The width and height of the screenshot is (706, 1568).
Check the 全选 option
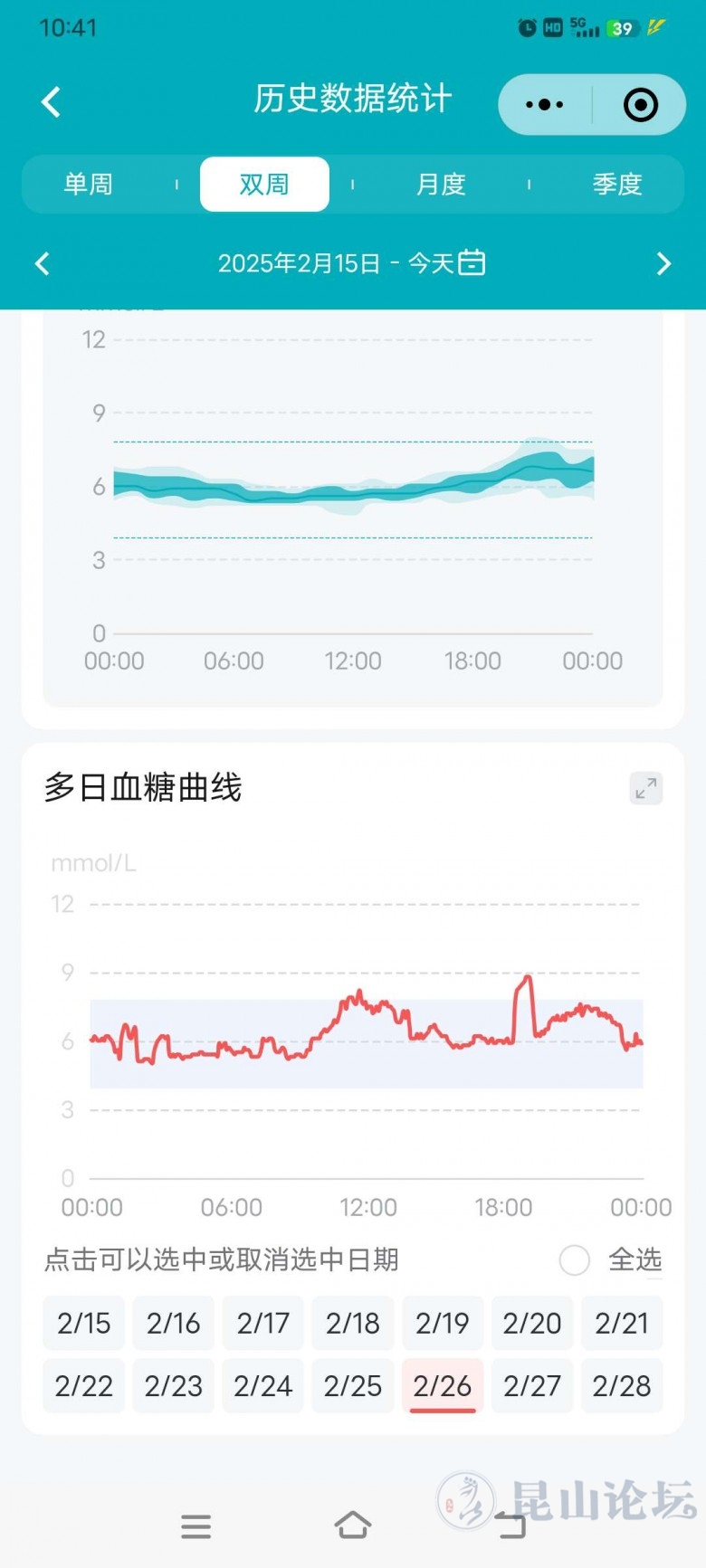coord(575,1259)
